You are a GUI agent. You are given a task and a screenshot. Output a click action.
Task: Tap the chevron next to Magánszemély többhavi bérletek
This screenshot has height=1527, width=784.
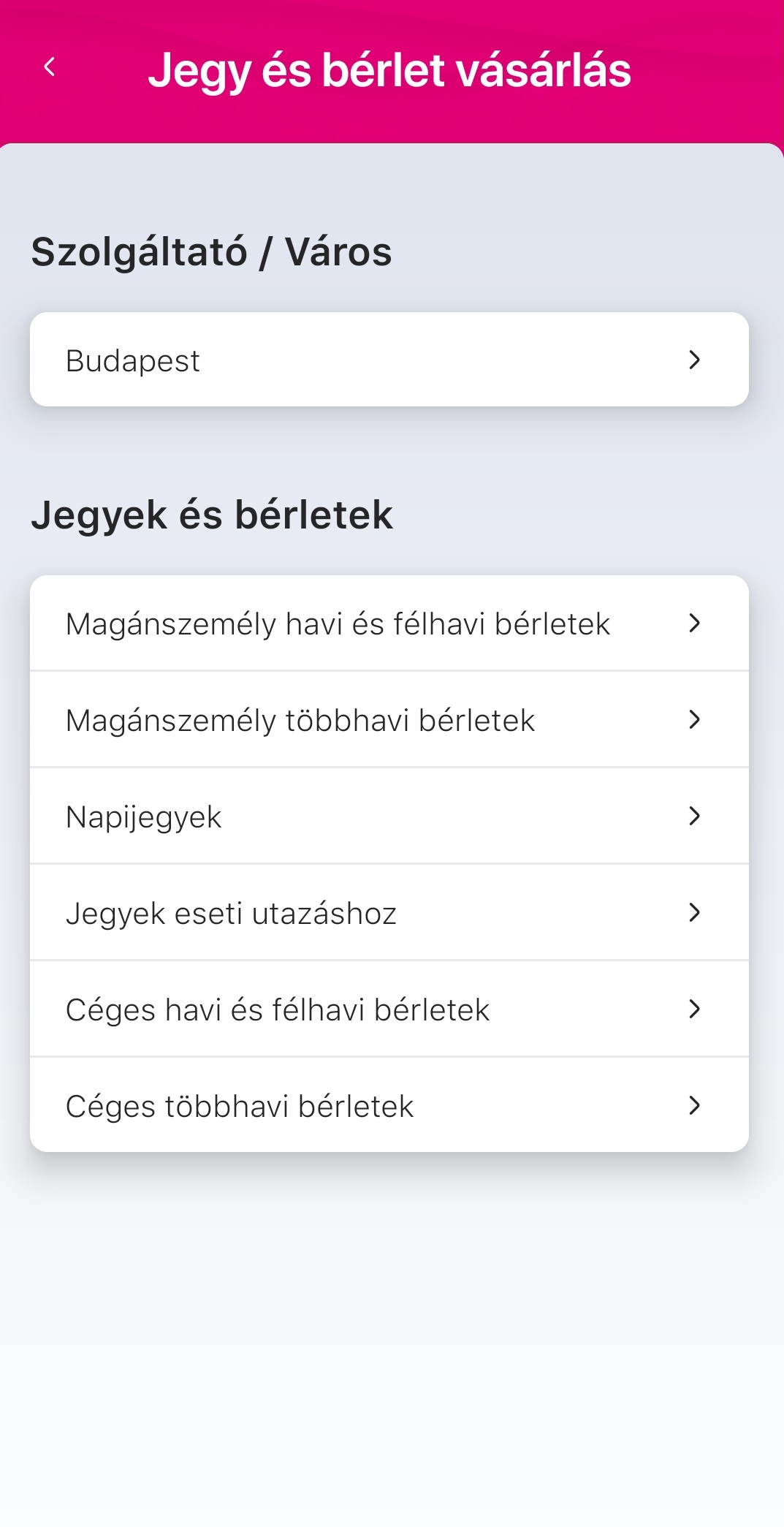(x=696, y=719)
